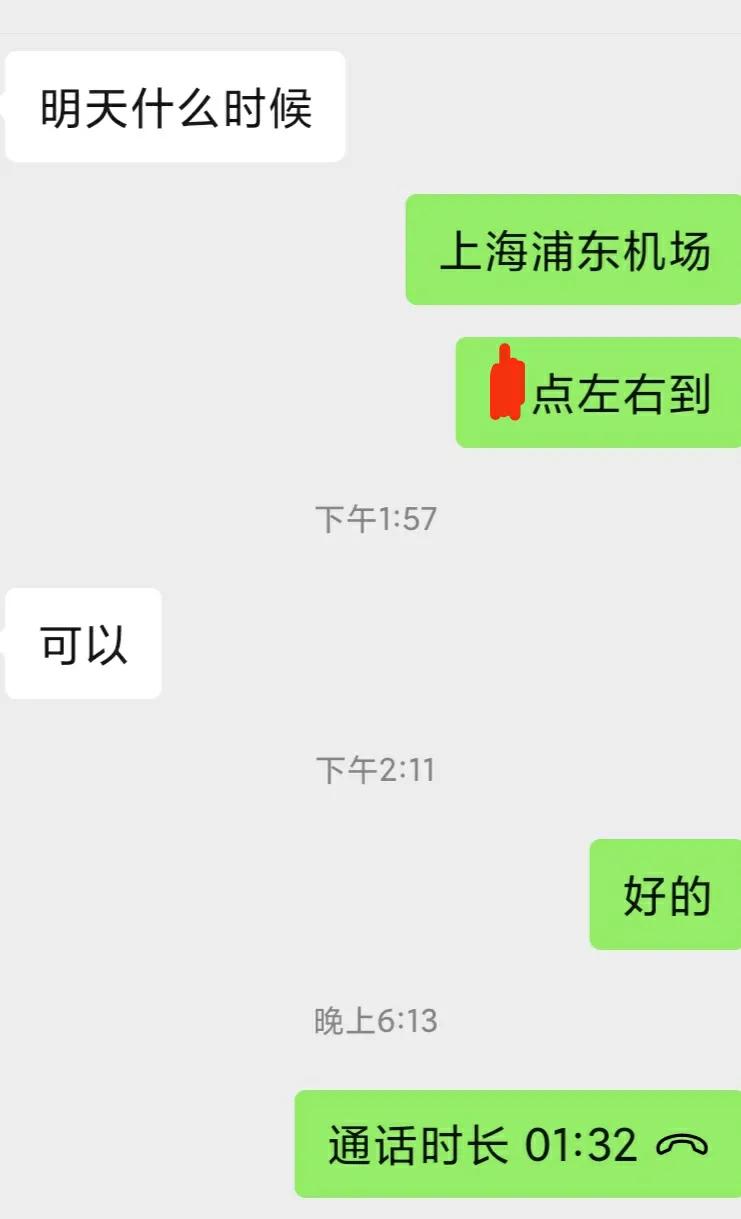The width and height of the screenshot is (741, 1219).
Task: Click the 点左右到 message bubble
Action: (x=598, y=391)
